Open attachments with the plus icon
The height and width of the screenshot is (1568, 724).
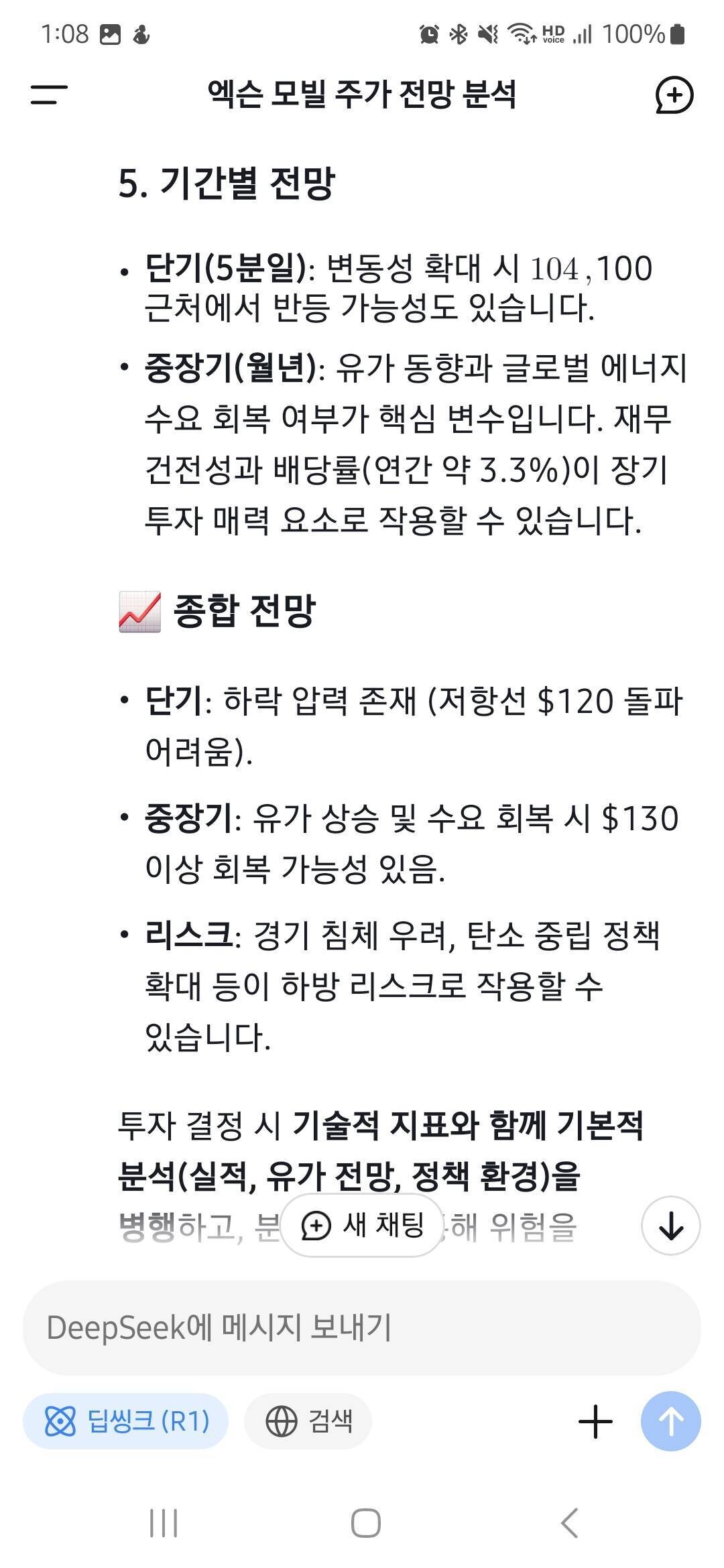pos(595,1420)
